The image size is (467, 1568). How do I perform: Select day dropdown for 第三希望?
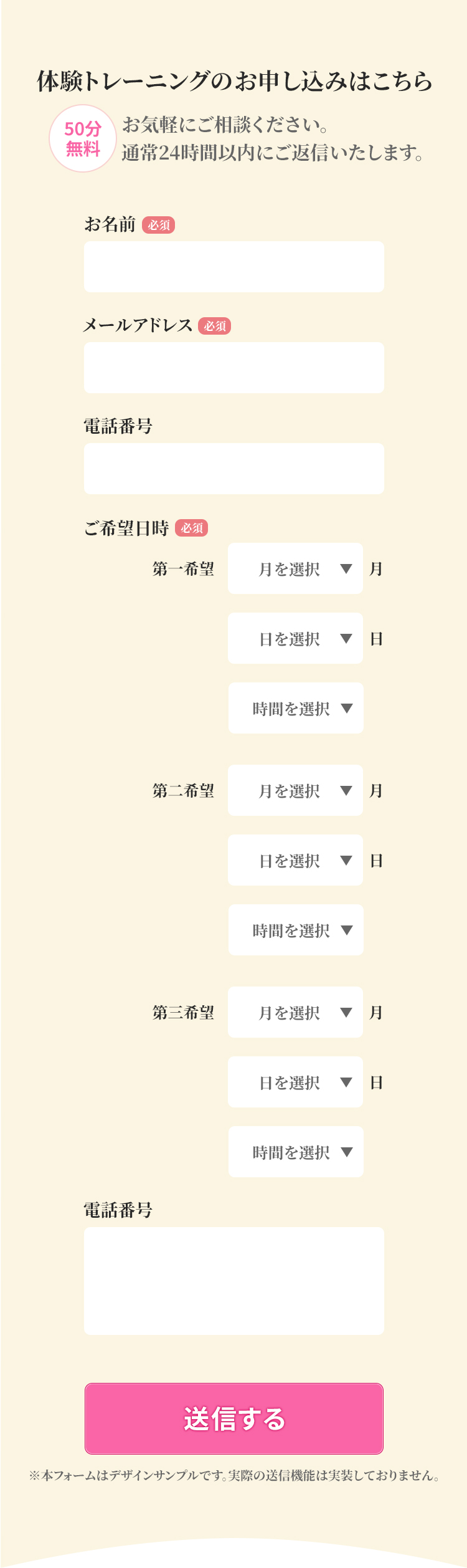click(295, 1082)
